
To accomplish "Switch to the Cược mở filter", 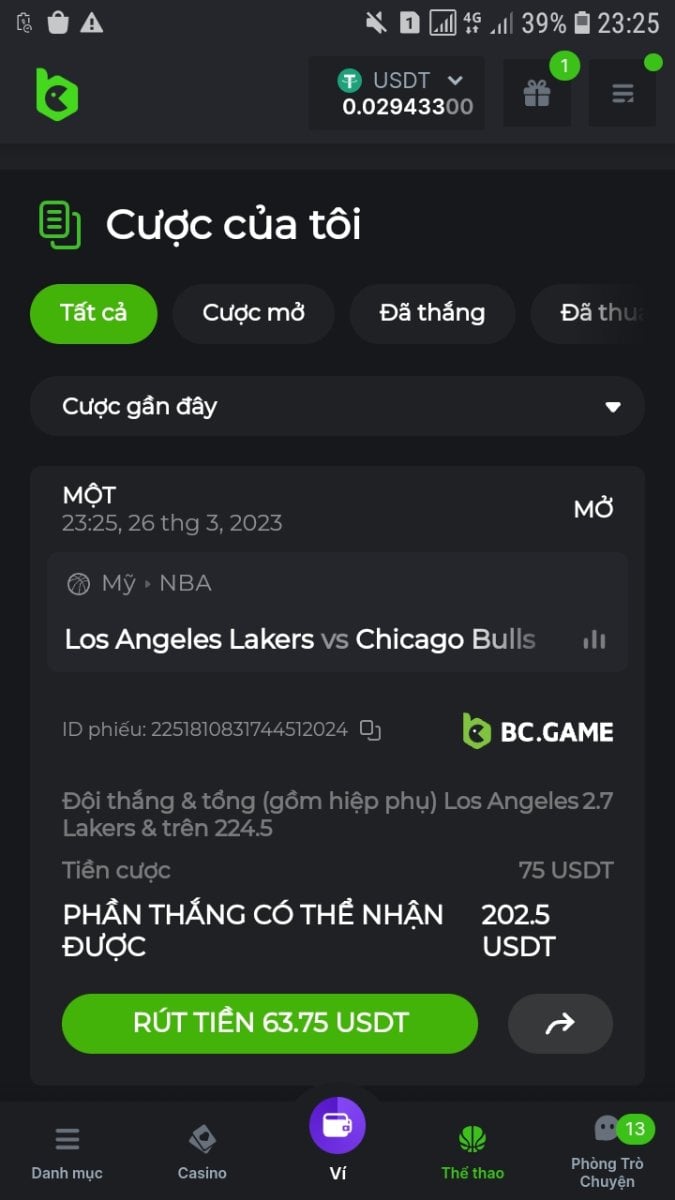I will pyautogui.click(x=253, y=313).
